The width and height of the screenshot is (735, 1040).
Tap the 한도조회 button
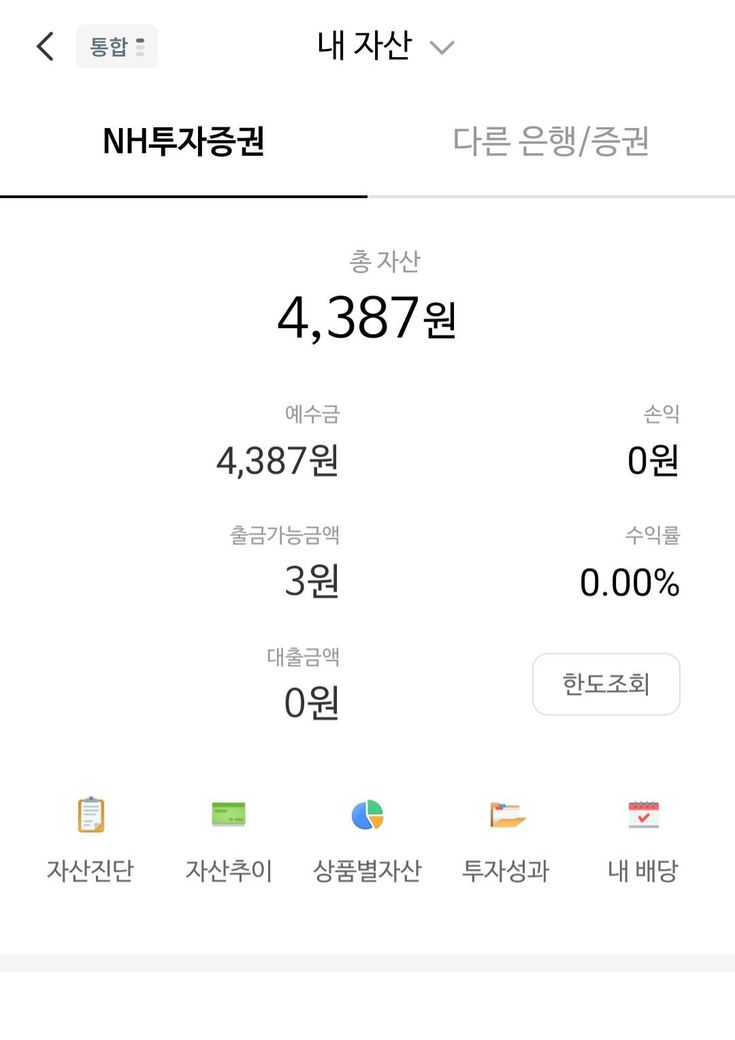pos(606,684)
